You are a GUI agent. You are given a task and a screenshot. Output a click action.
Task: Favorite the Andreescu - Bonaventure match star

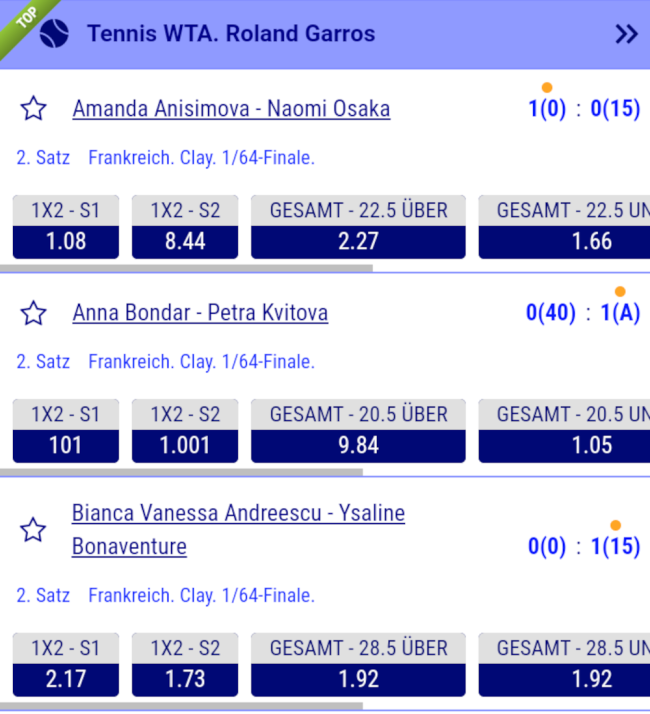point(34,530)
